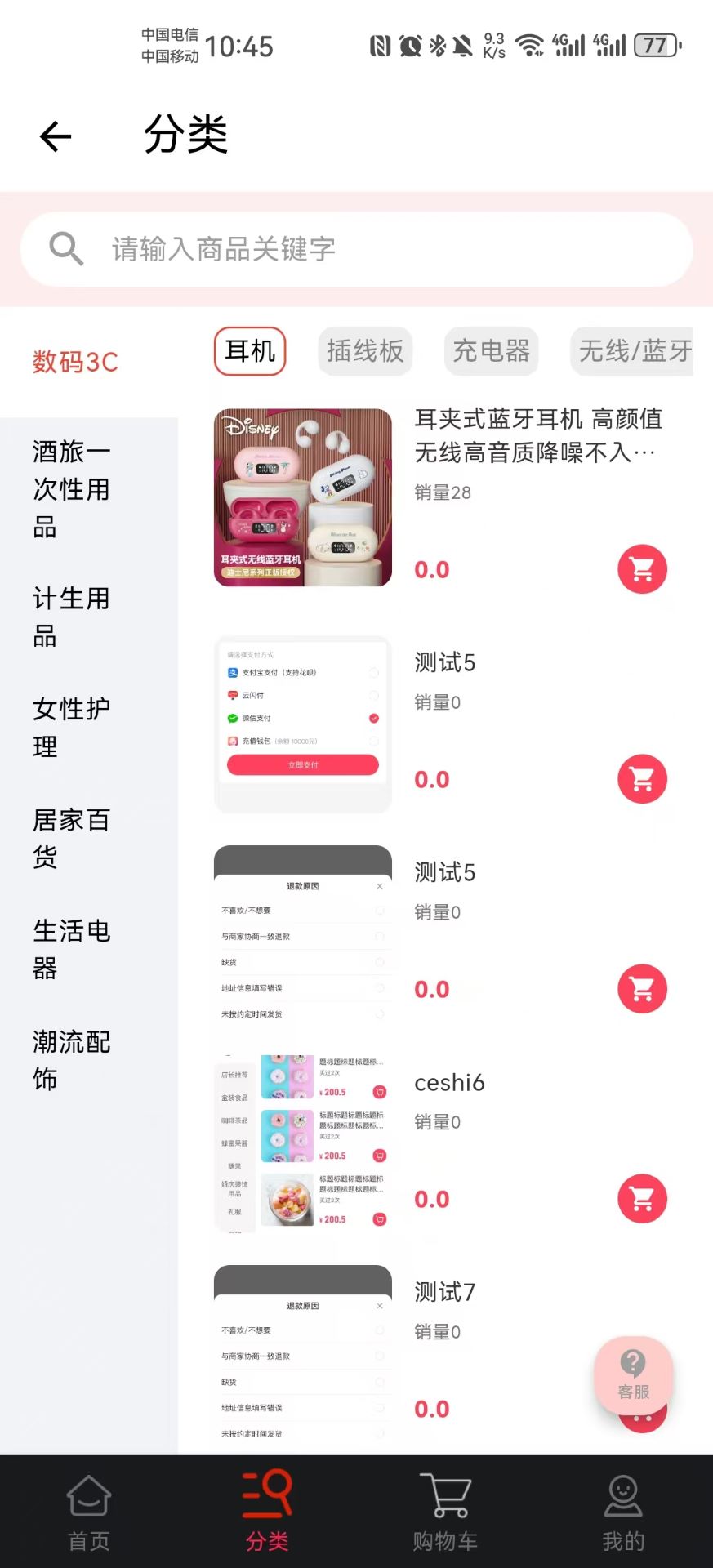Add the 耳夹式蓝牙耳机 to cart
The width and height of the screenshot is (713, 1568).
pyautogui.click(x=642, y=569)
